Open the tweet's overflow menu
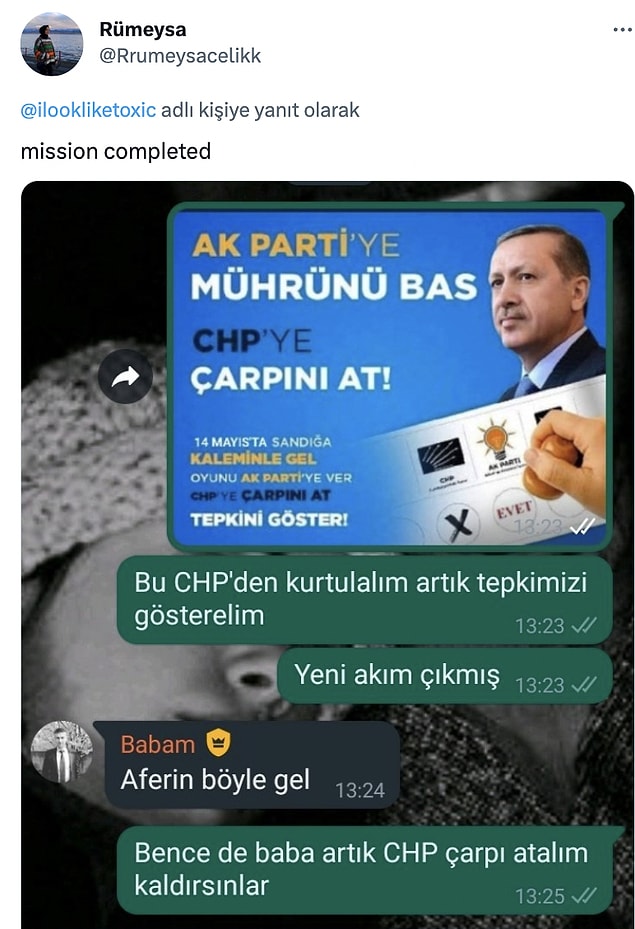 tap(621, 30)
